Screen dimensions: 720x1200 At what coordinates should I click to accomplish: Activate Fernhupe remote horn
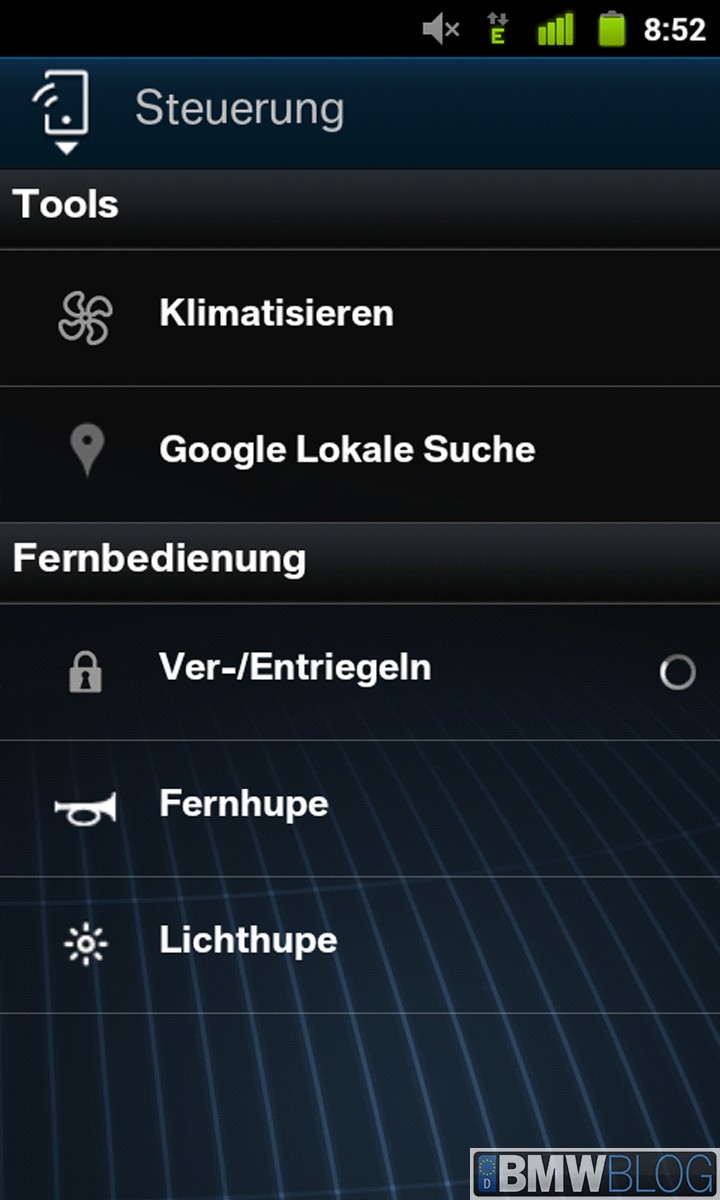244,804
